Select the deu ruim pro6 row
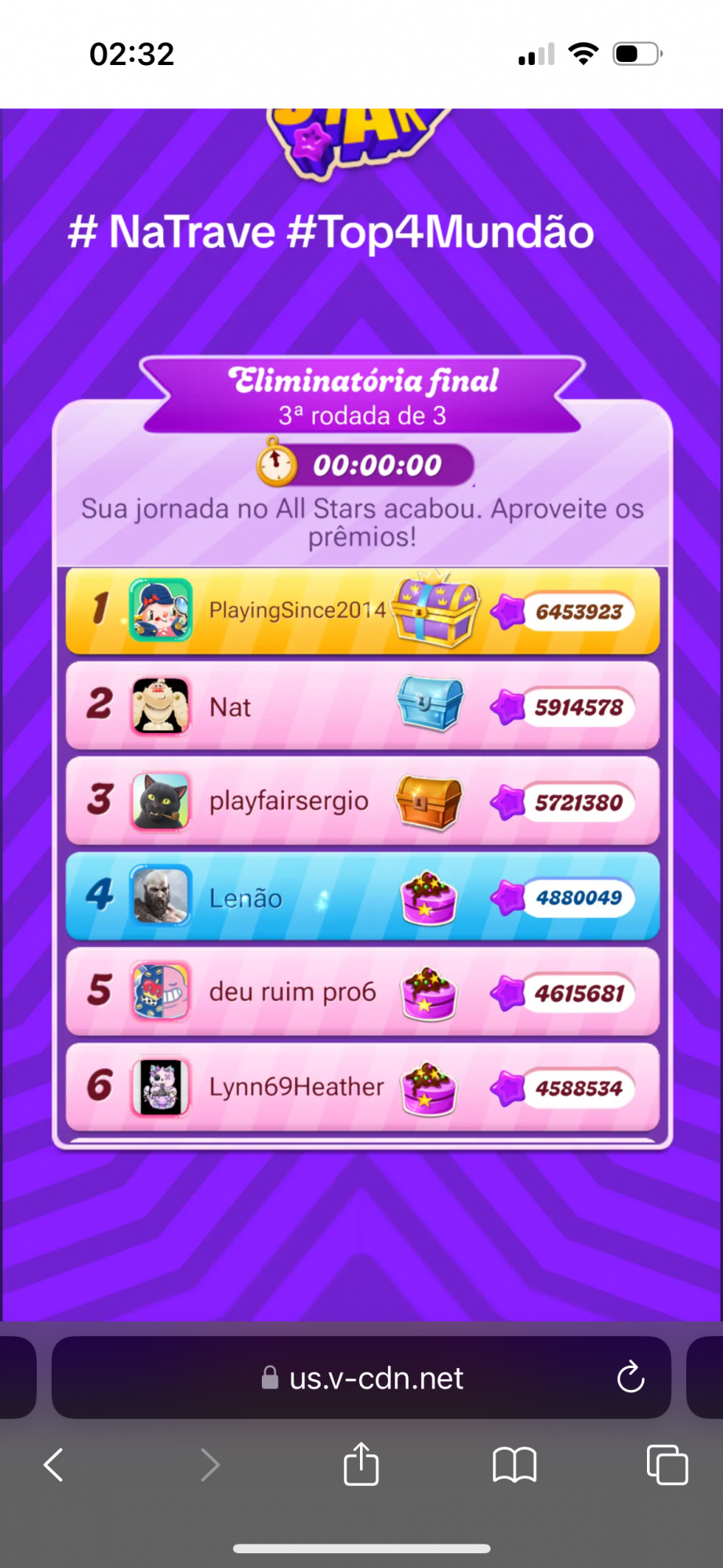The height and width of the screenshot is (1568, 723). (x=362, y=993)
